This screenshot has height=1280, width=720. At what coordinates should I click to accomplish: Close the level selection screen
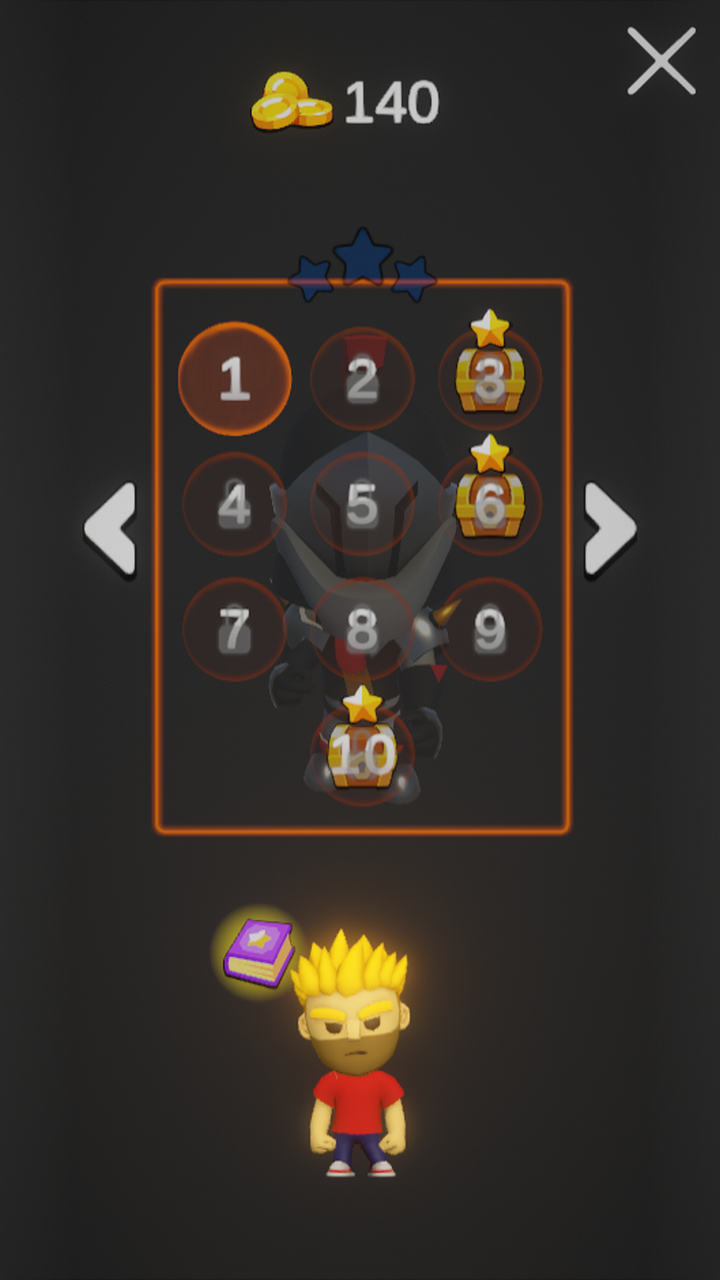pos(661,61)
